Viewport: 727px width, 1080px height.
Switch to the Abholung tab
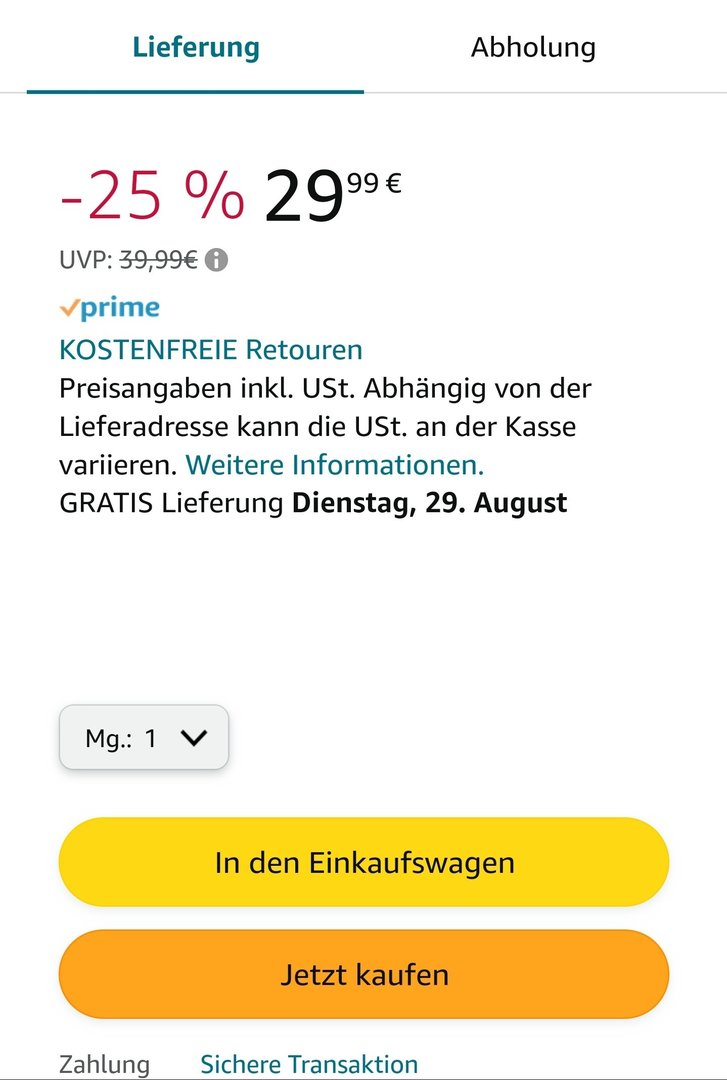(533, 47)
